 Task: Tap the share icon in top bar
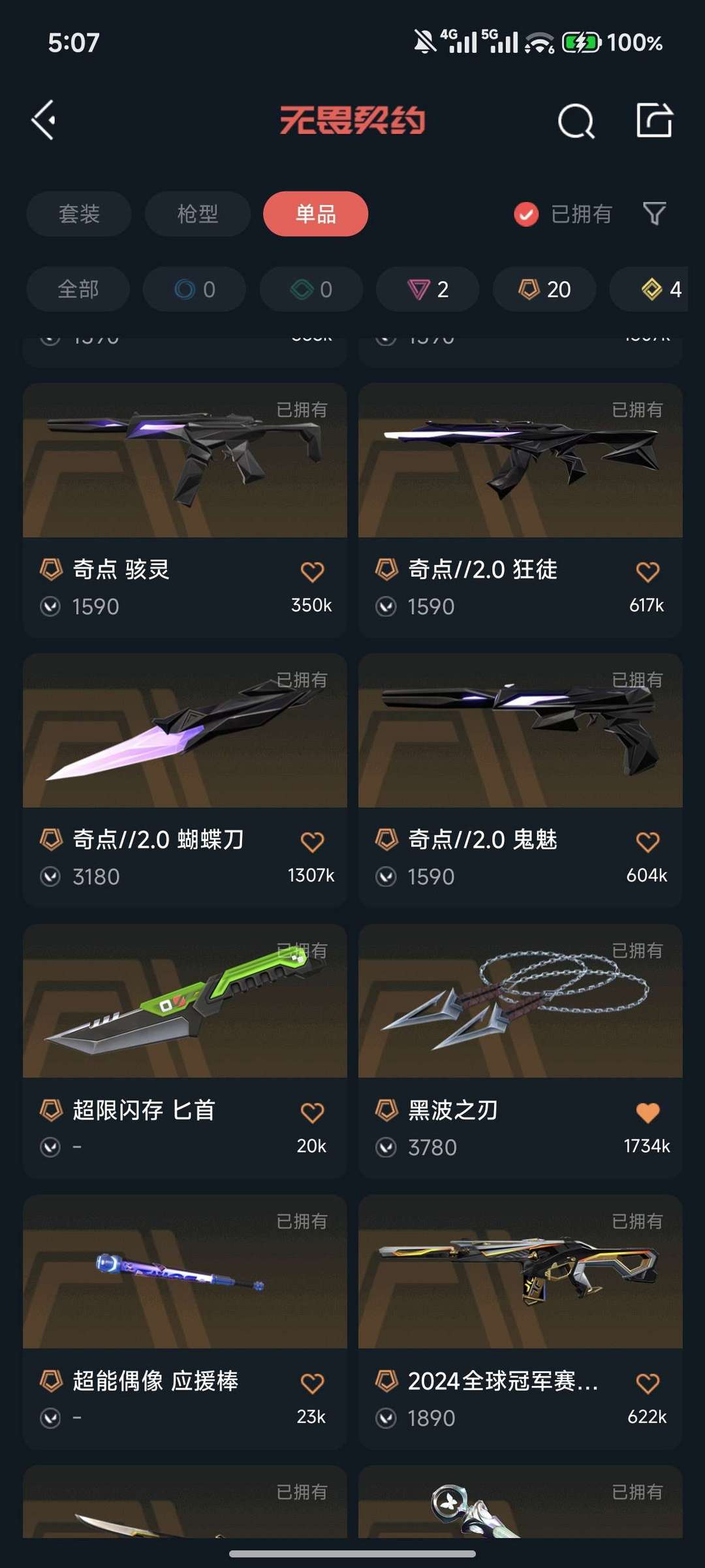point(654,120)
